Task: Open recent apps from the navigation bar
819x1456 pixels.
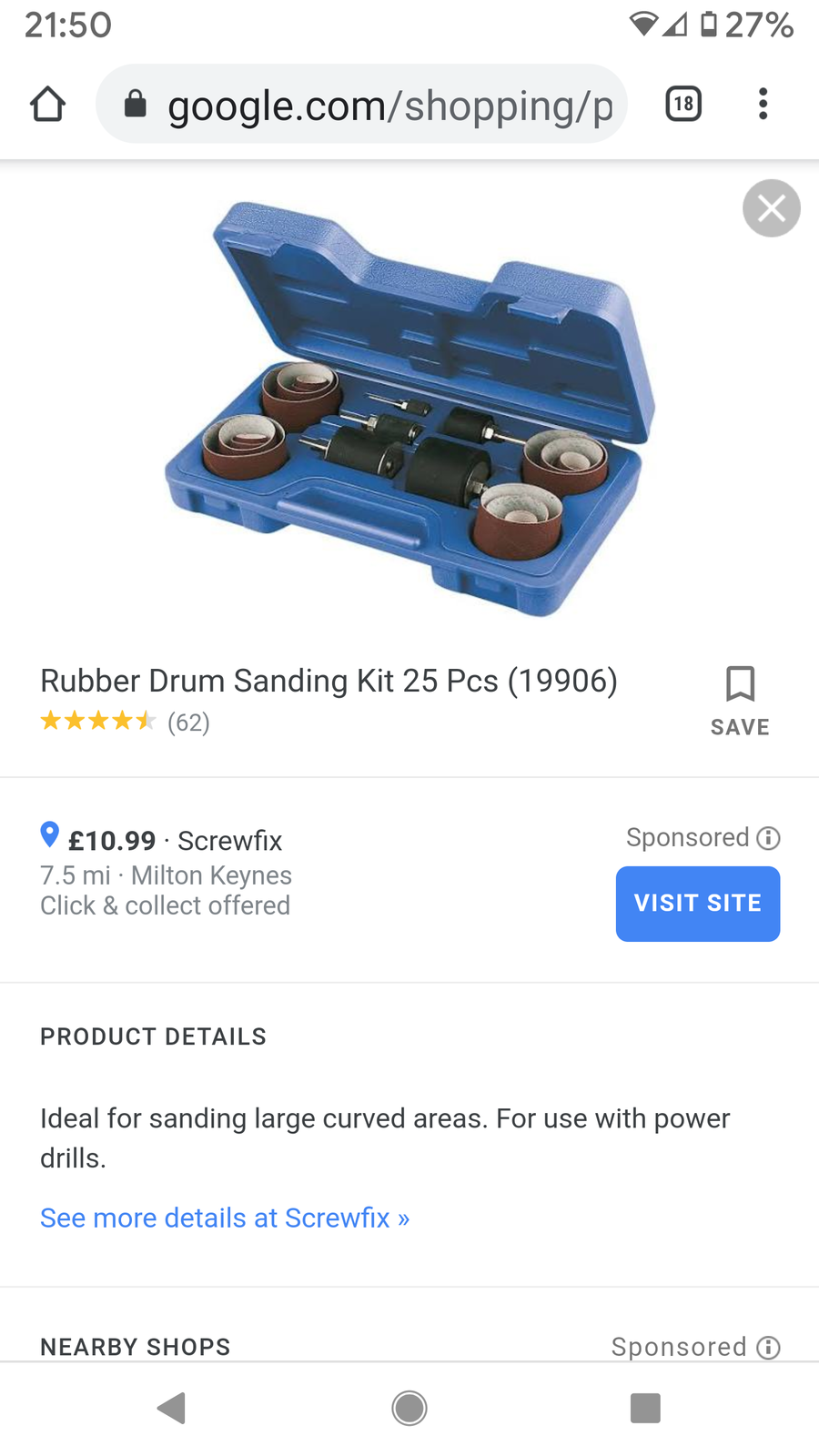Action: pyautogui.click(x=645, y=1408)
